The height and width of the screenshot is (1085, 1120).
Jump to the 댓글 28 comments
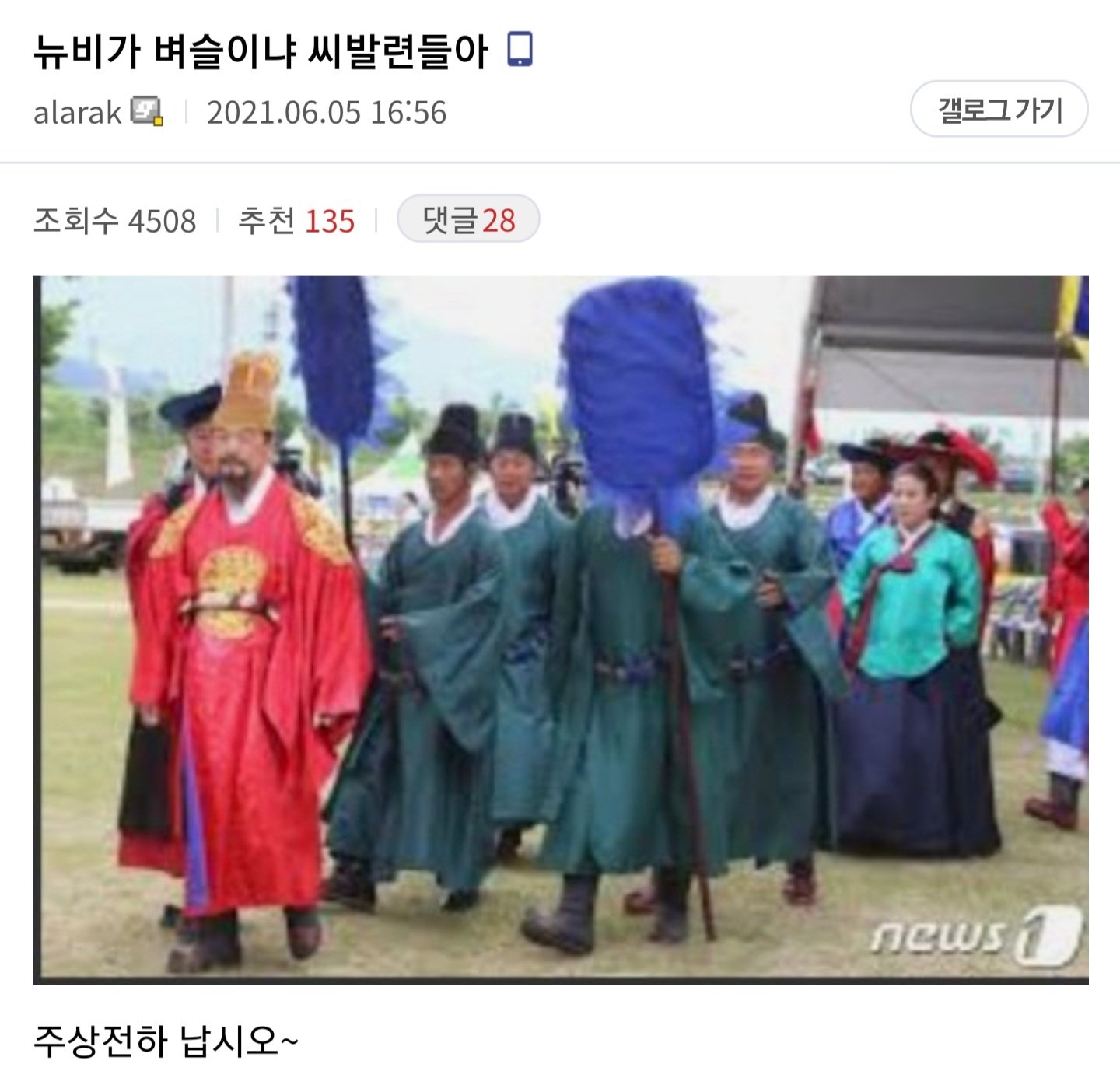coord(468,220)
